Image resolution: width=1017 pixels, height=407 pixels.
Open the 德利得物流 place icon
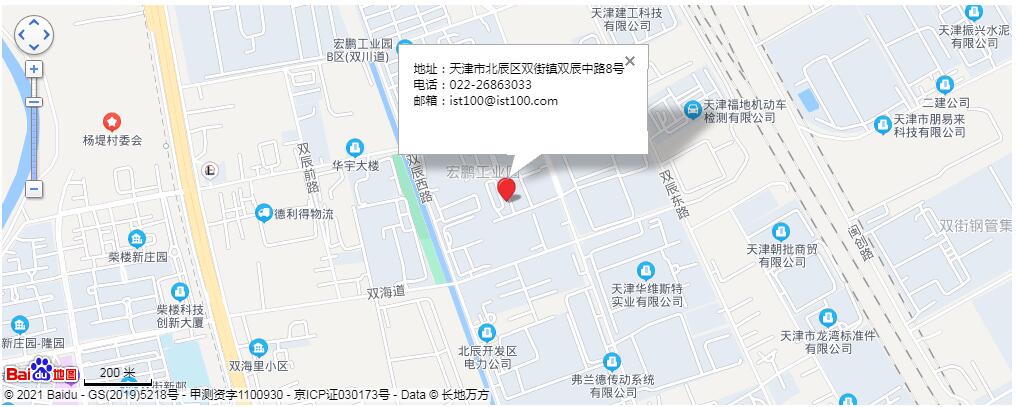[263, 213]
